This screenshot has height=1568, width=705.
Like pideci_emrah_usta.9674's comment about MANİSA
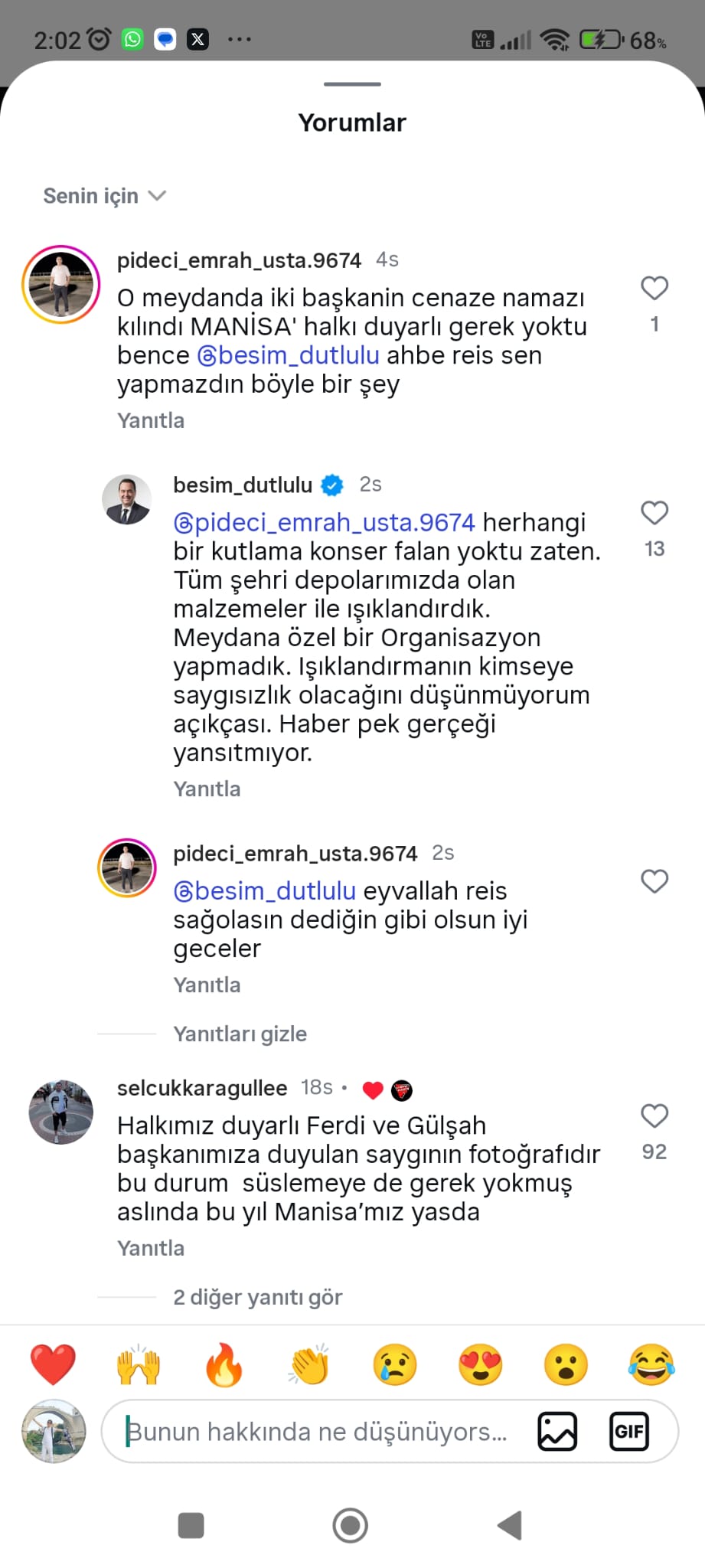654,289
